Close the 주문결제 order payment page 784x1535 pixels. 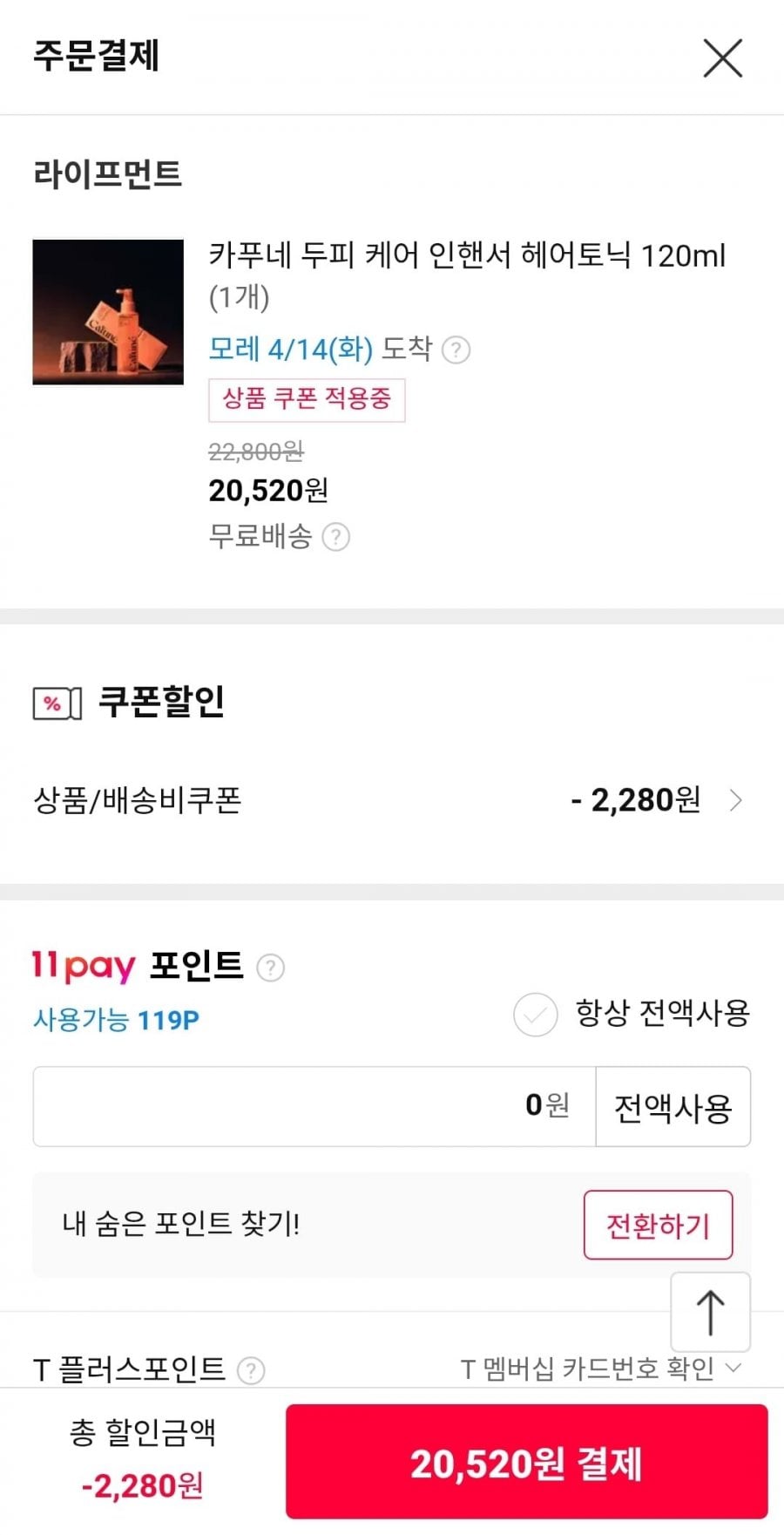722,58
